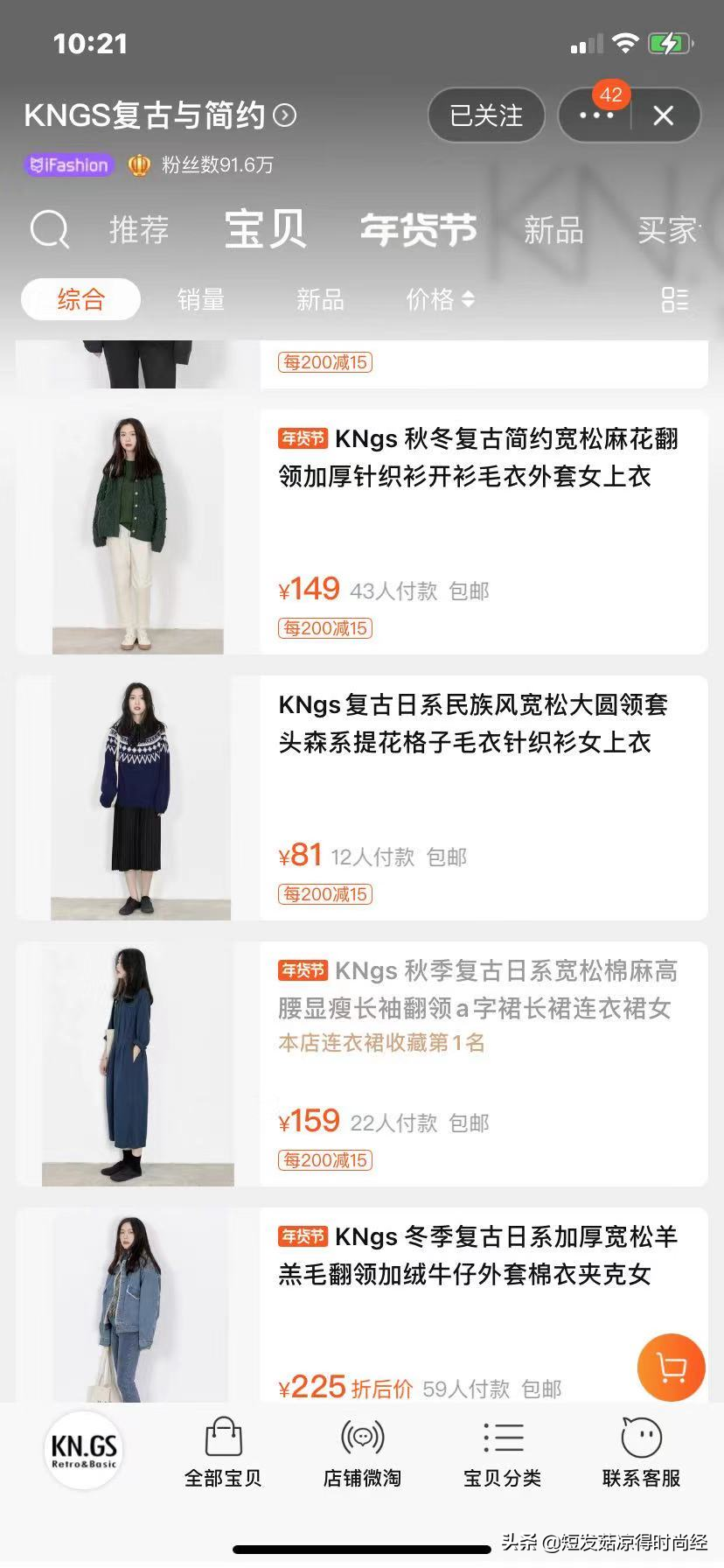
Task: Tap the 已关注 follow button
Action: tap(486, 115)
